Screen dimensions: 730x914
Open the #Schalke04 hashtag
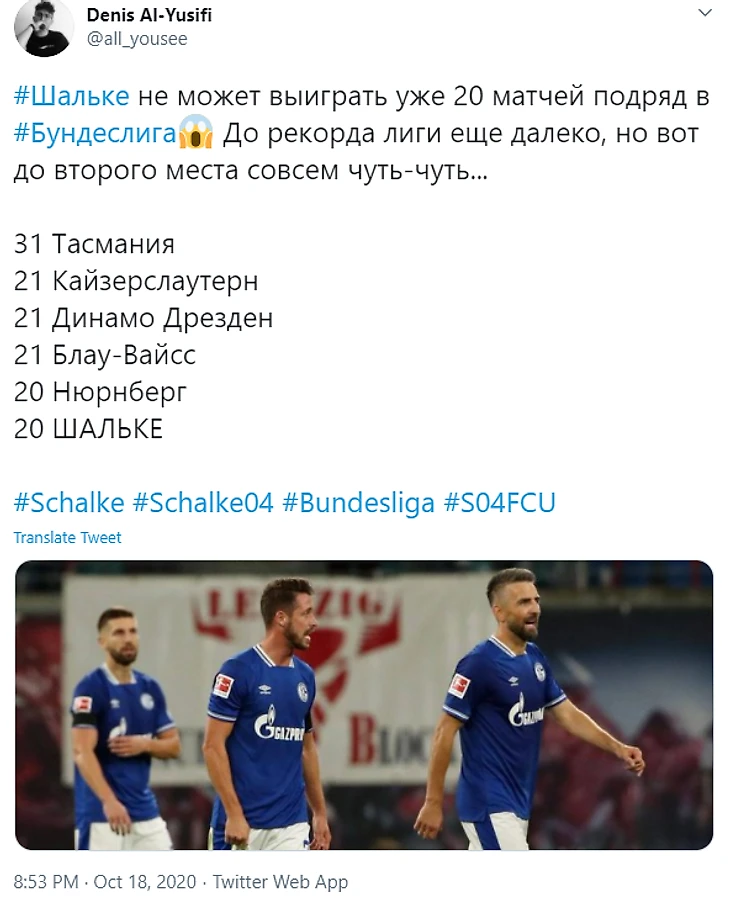pos(203,501)
